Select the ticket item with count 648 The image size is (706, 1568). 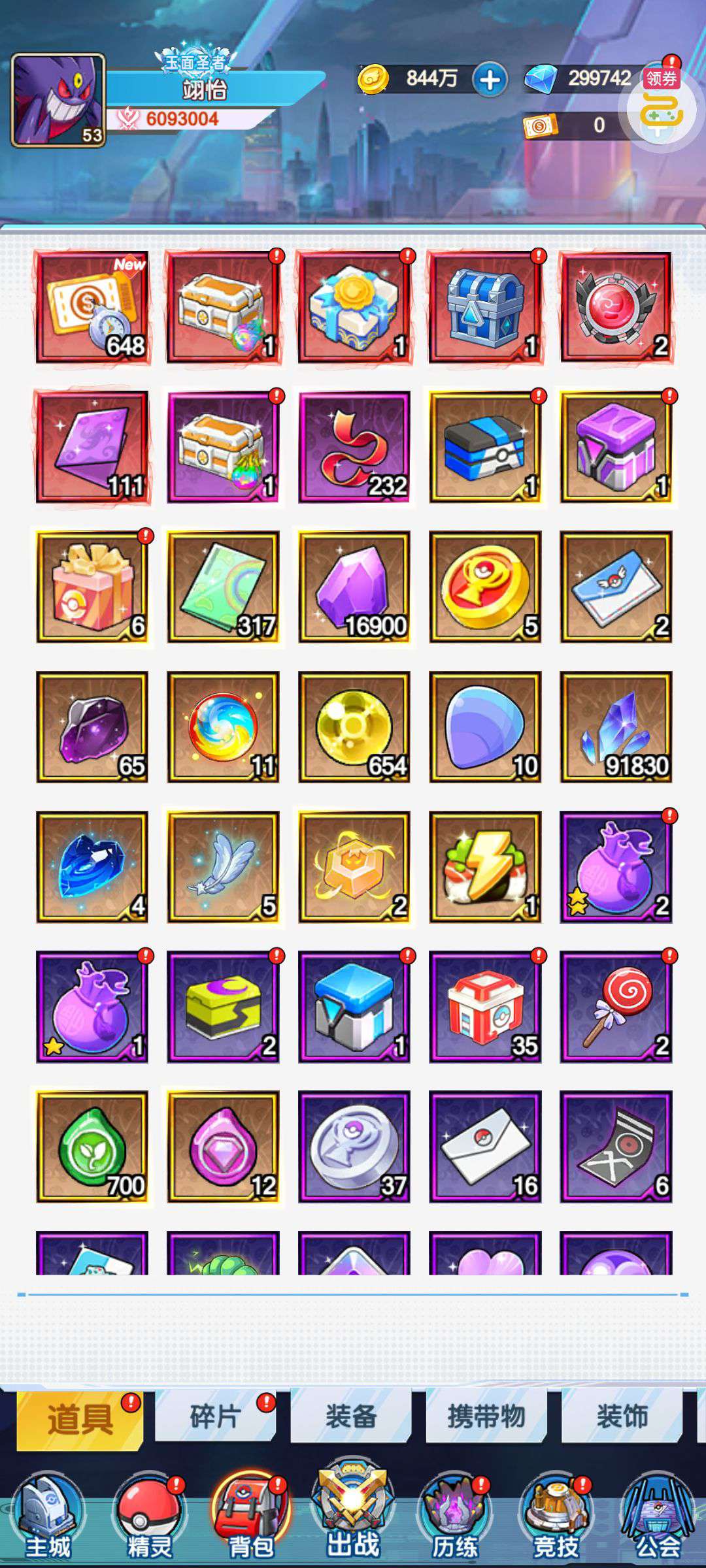(x=92, y=307)
